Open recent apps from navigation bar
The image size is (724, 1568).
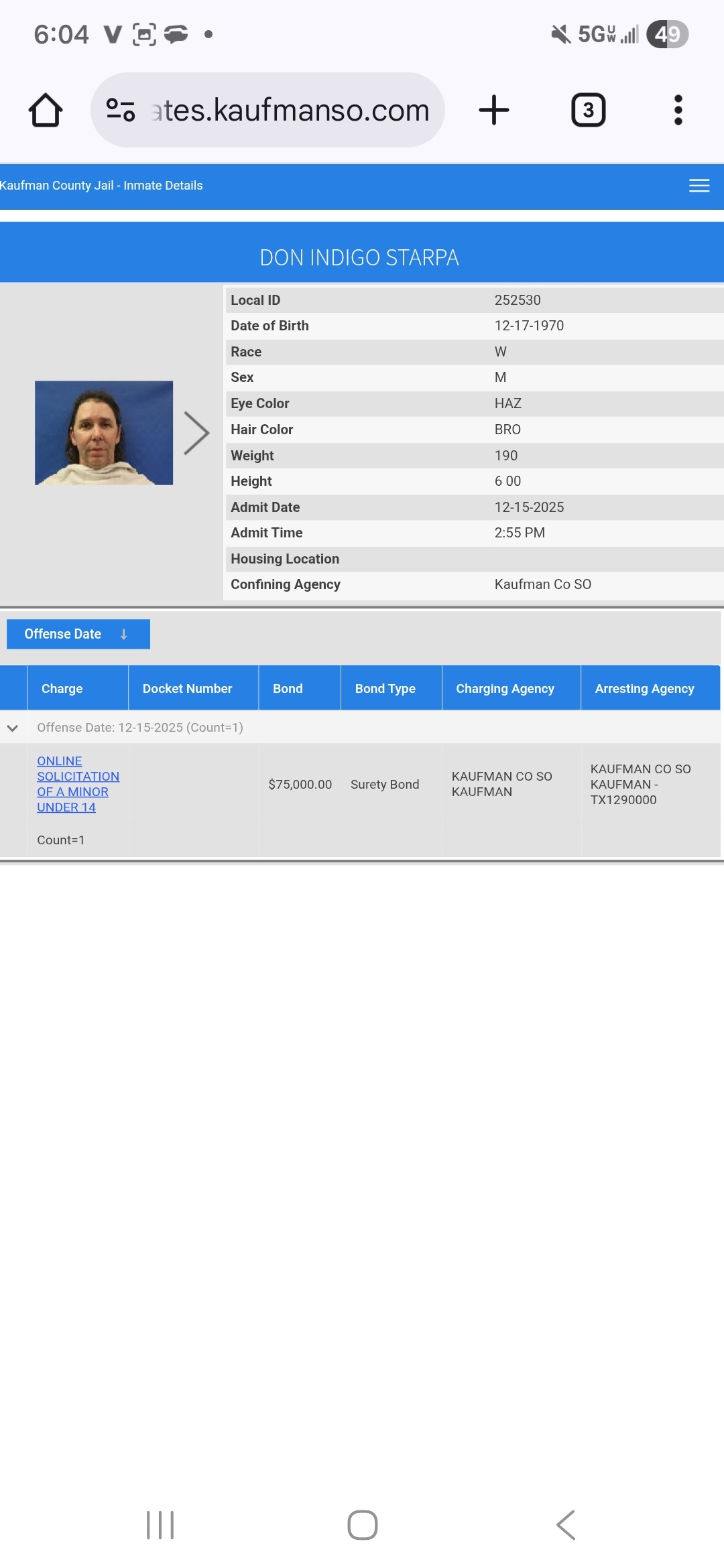click(160, 1525)
